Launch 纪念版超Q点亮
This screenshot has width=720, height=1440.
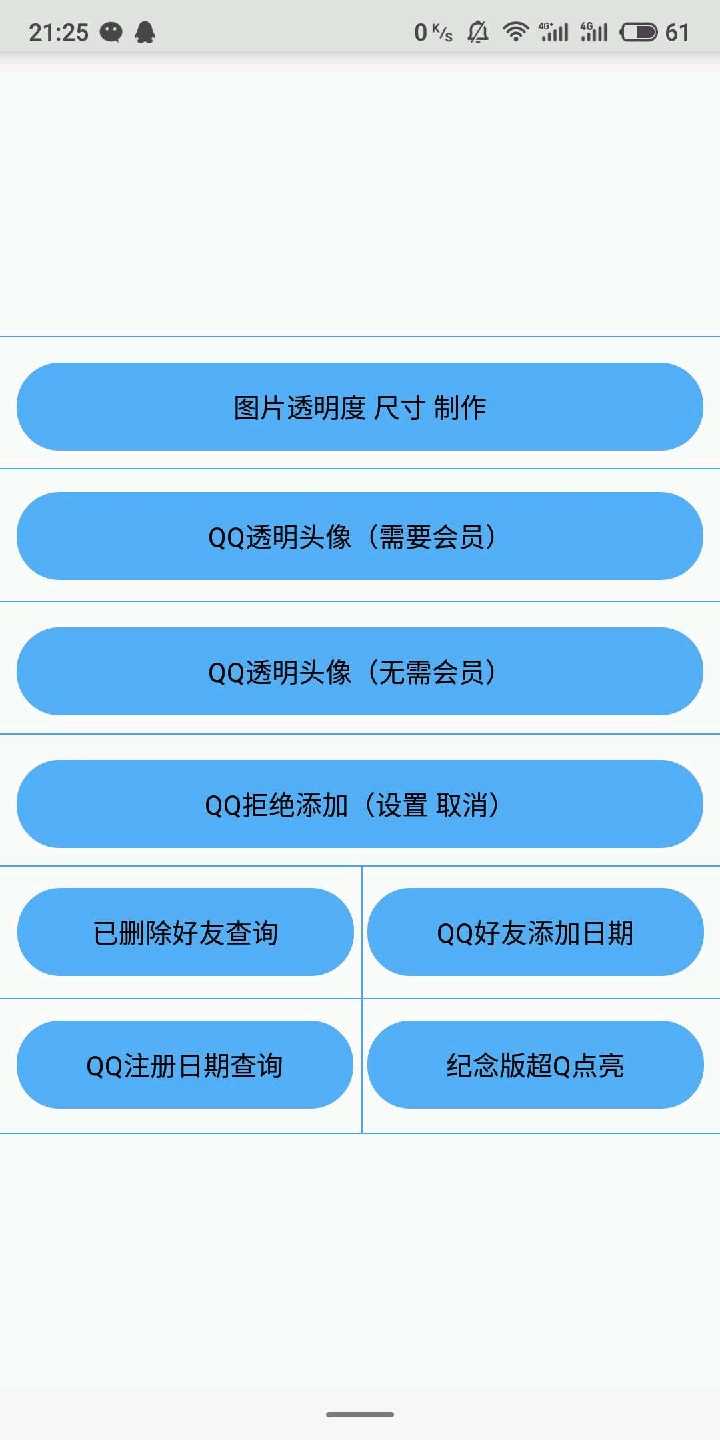pos(535,1065)
